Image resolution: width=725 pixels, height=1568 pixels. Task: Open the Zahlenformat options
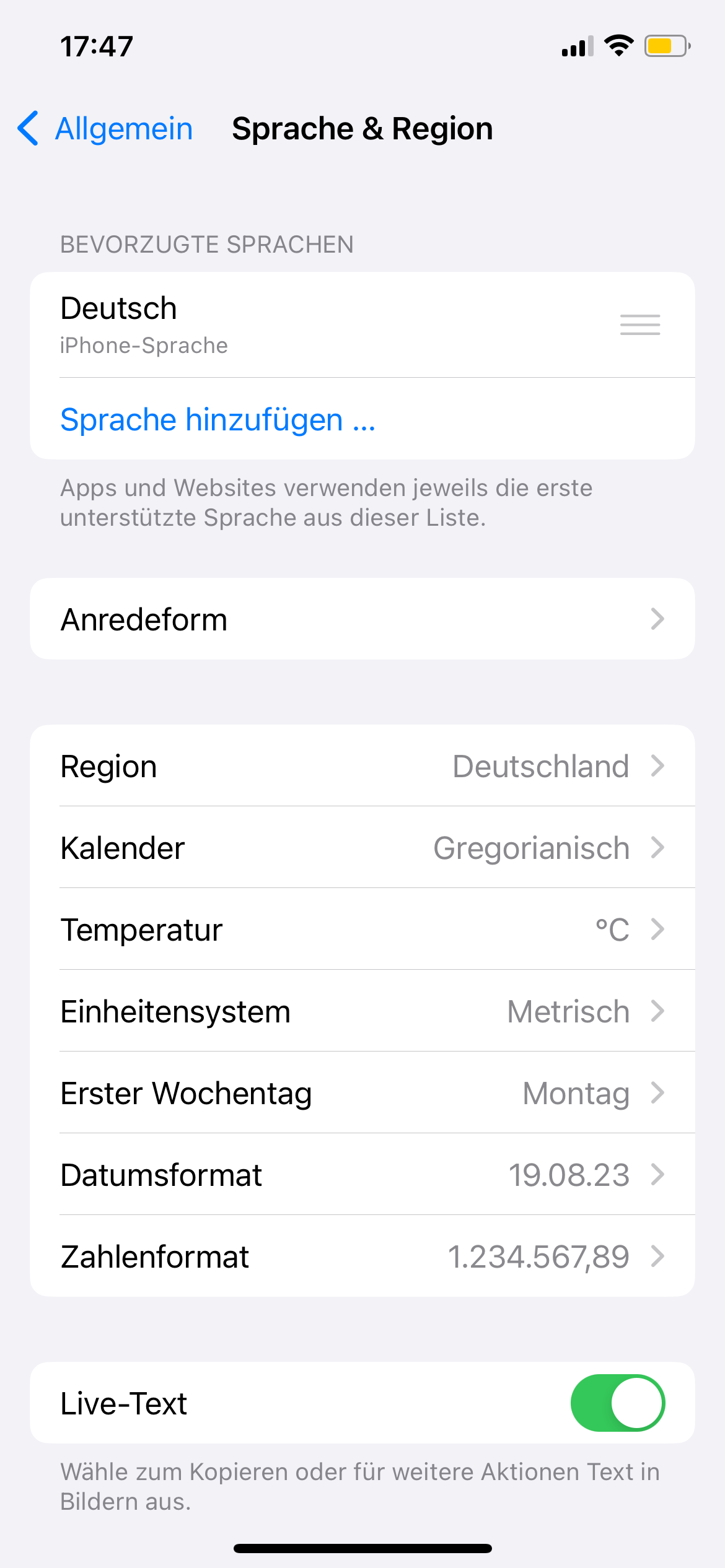coord(362,1257)
